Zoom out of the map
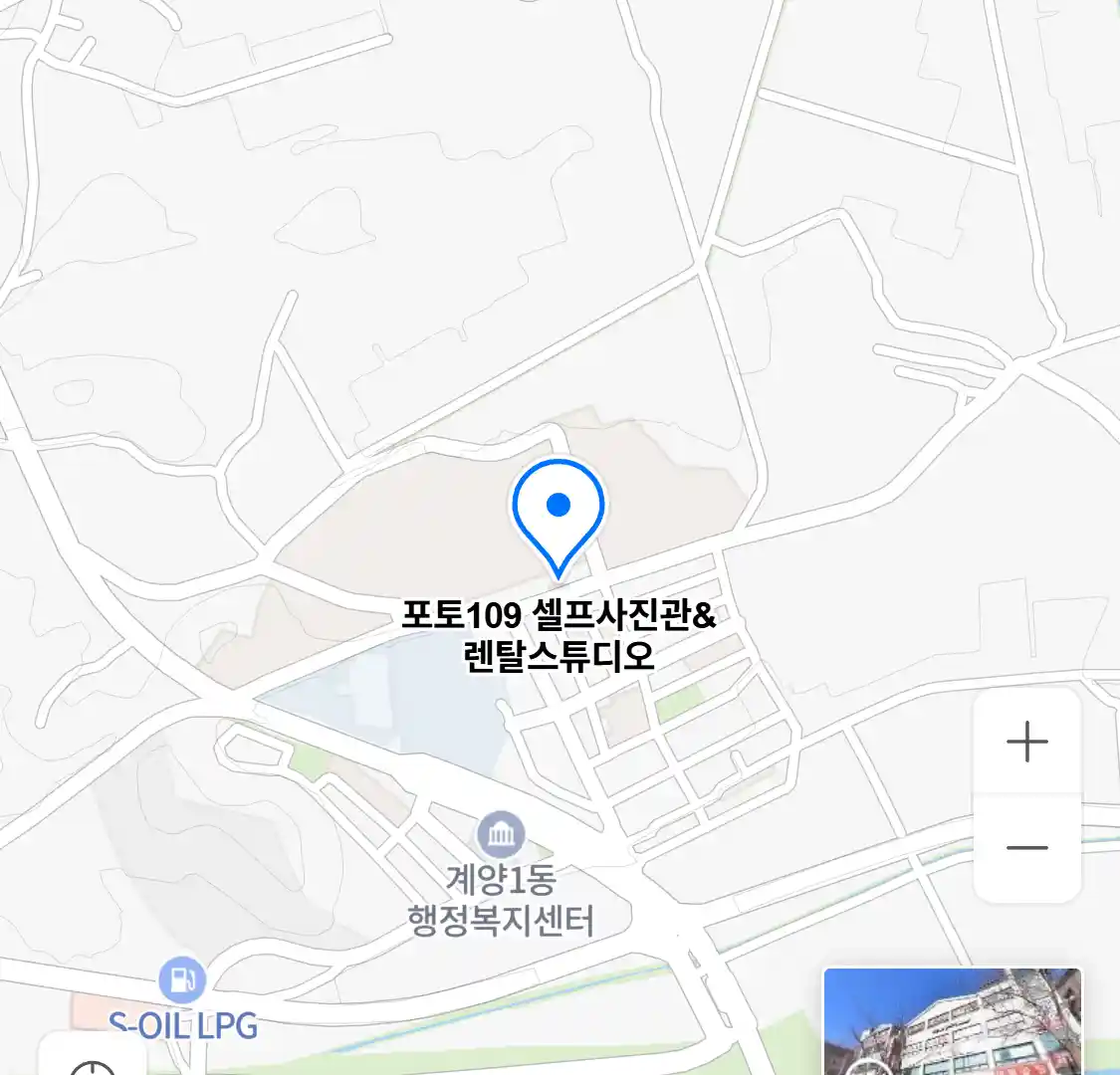 (x=1026, y=848)
